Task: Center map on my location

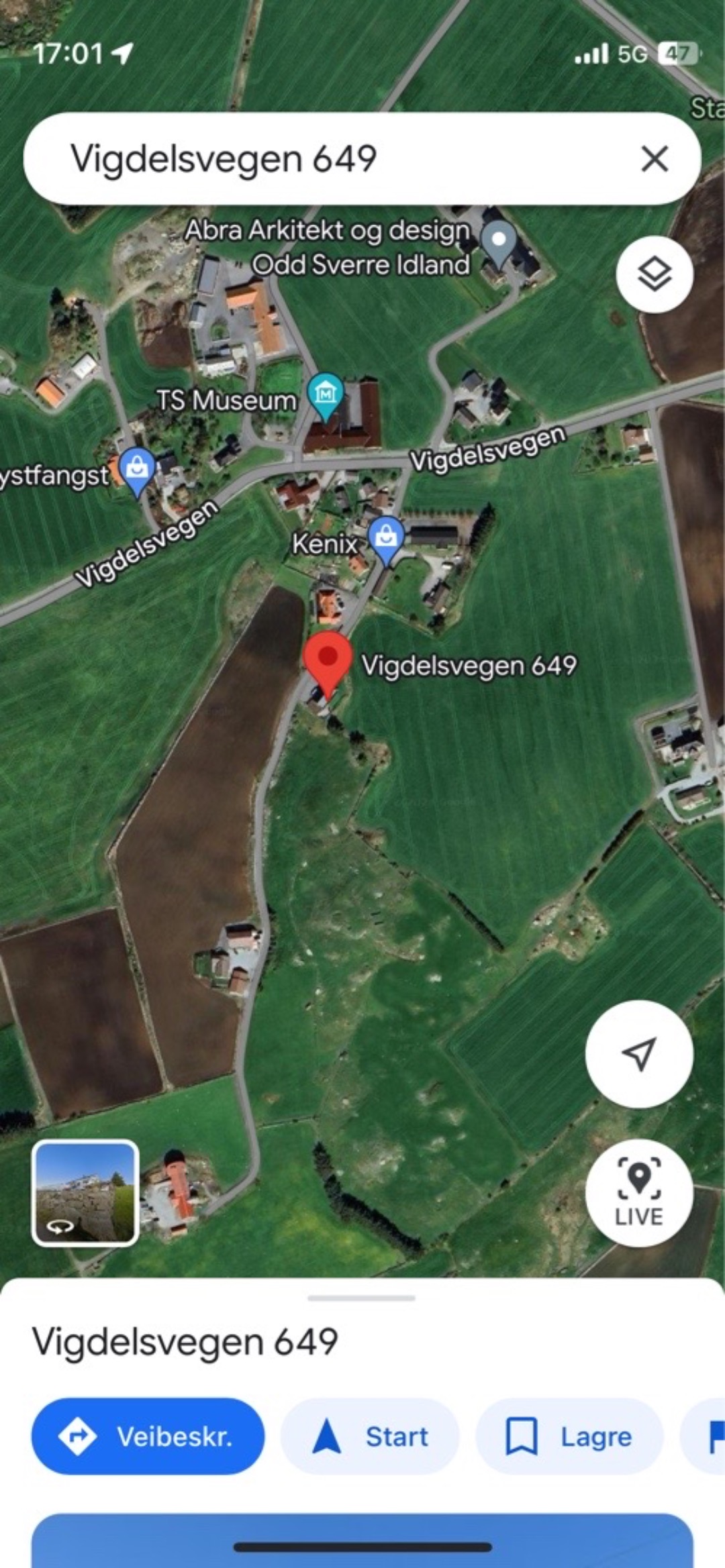Action: pyautogui.click(x=638, y=1054)
